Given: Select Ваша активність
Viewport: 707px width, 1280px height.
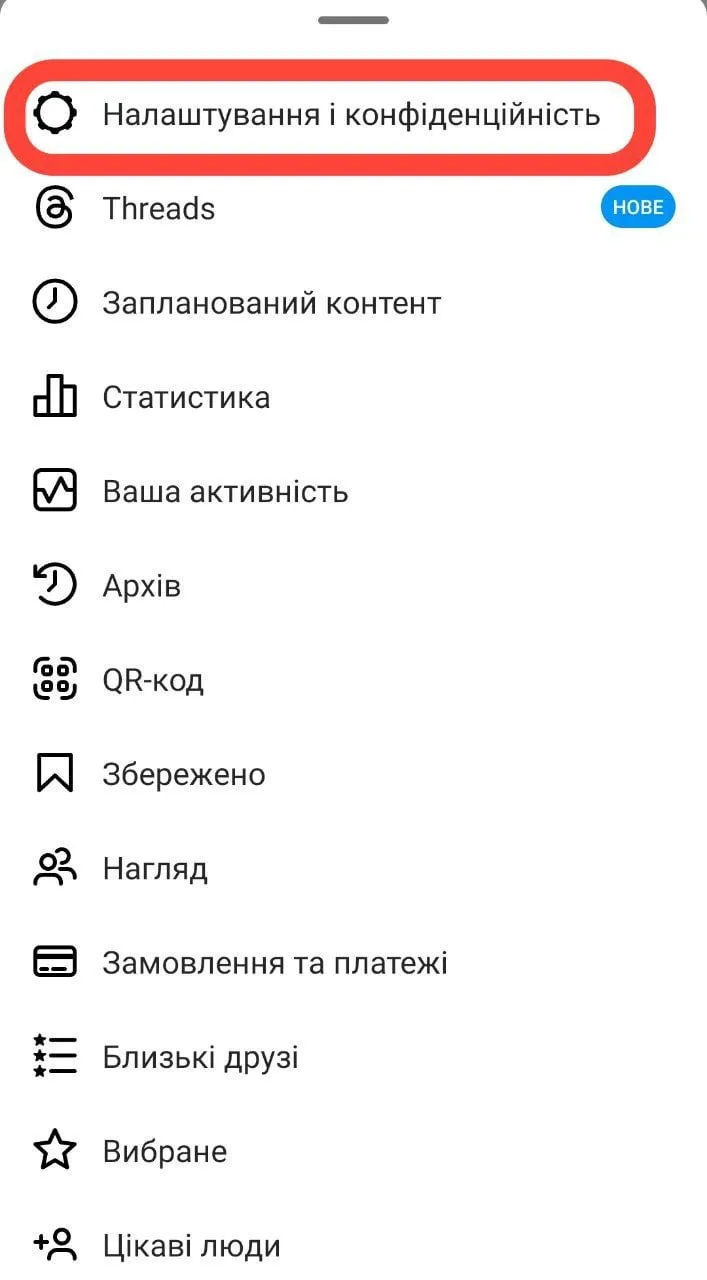Looking at the screenshot, I should point(353,492).
